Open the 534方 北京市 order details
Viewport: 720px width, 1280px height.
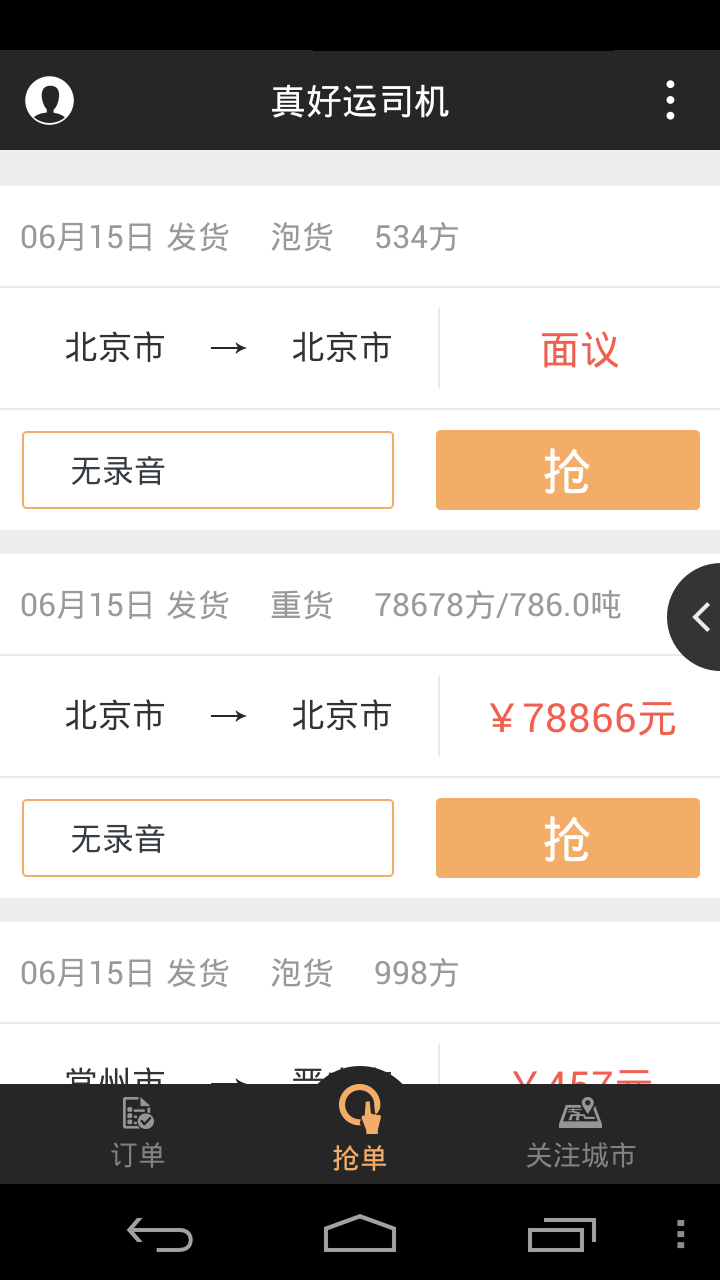228,348
